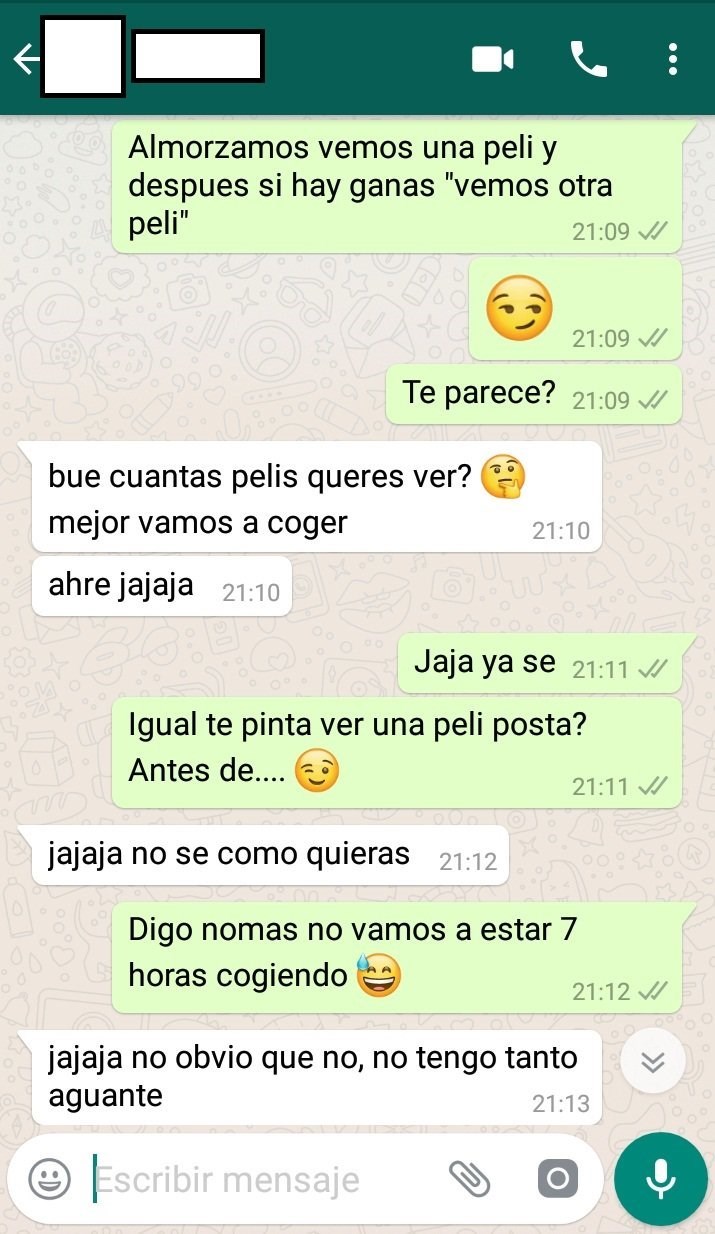
Task: Jump to the latest messages
Action: [652, 1062]
